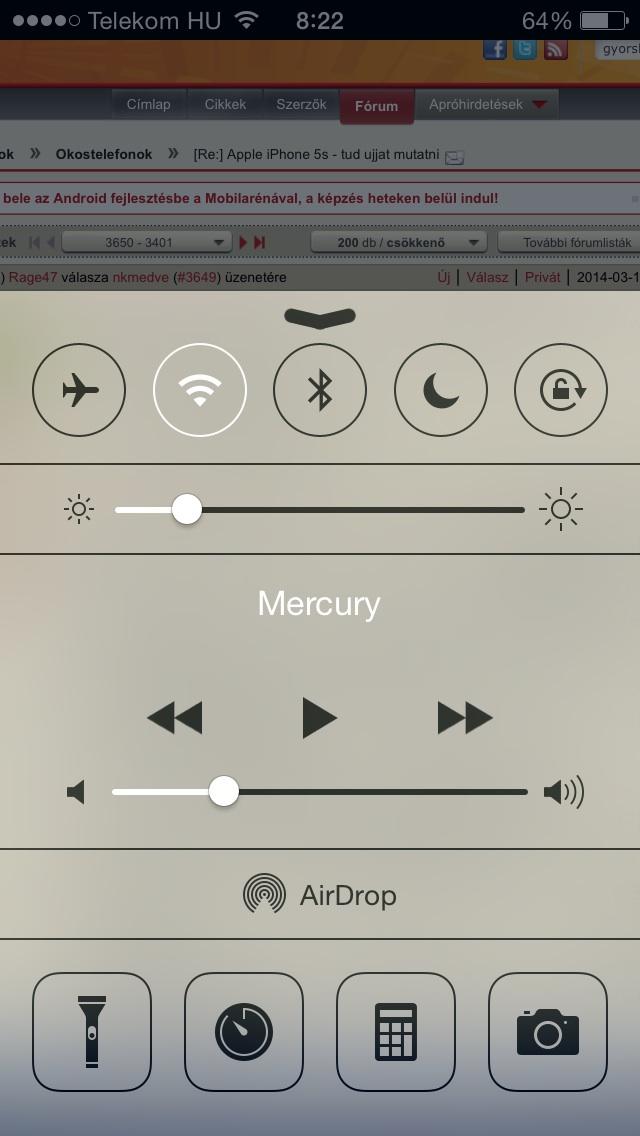Skip back to previous track
Viewport: 640px width, 1136px height.
click(x=174, y=717)
